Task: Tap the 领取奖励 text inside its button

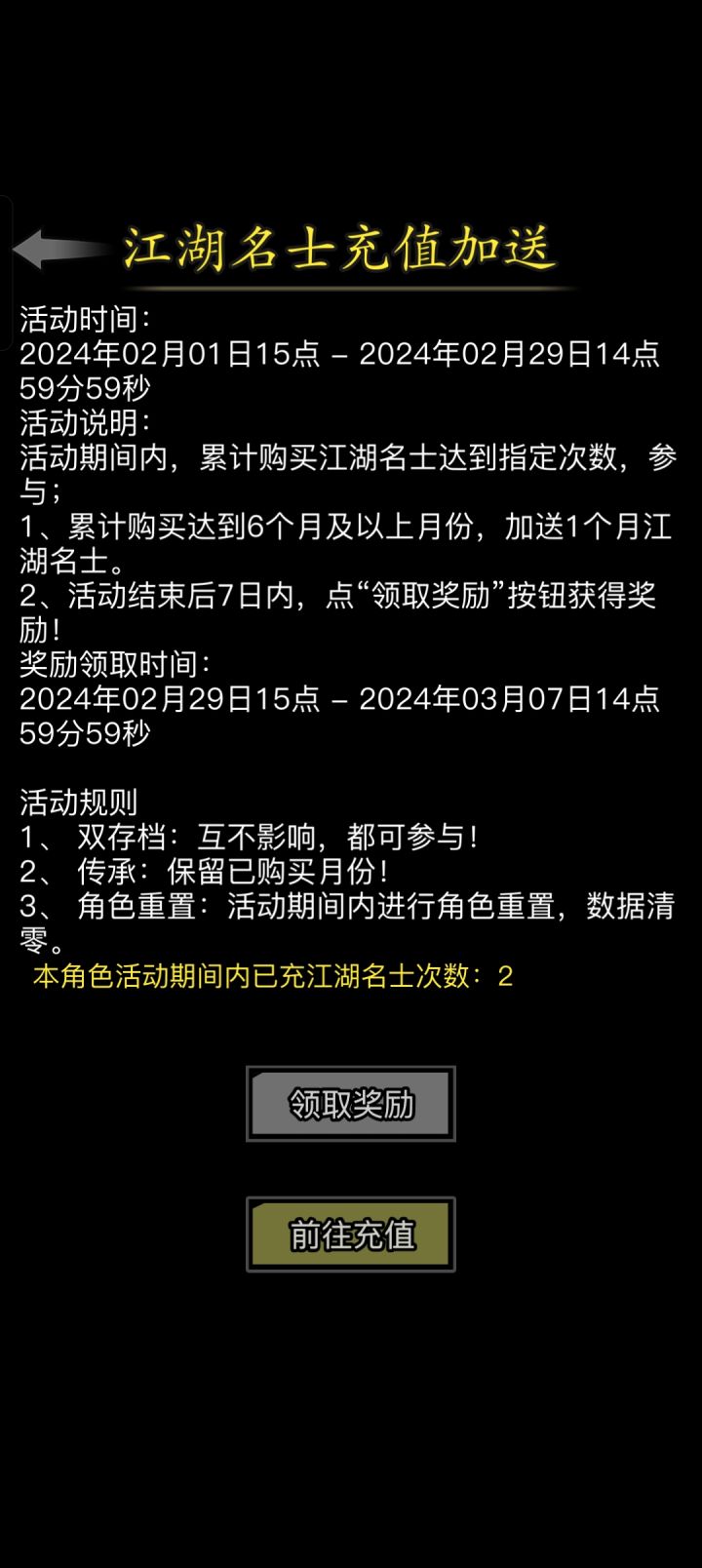Action: coord(350,1103)
